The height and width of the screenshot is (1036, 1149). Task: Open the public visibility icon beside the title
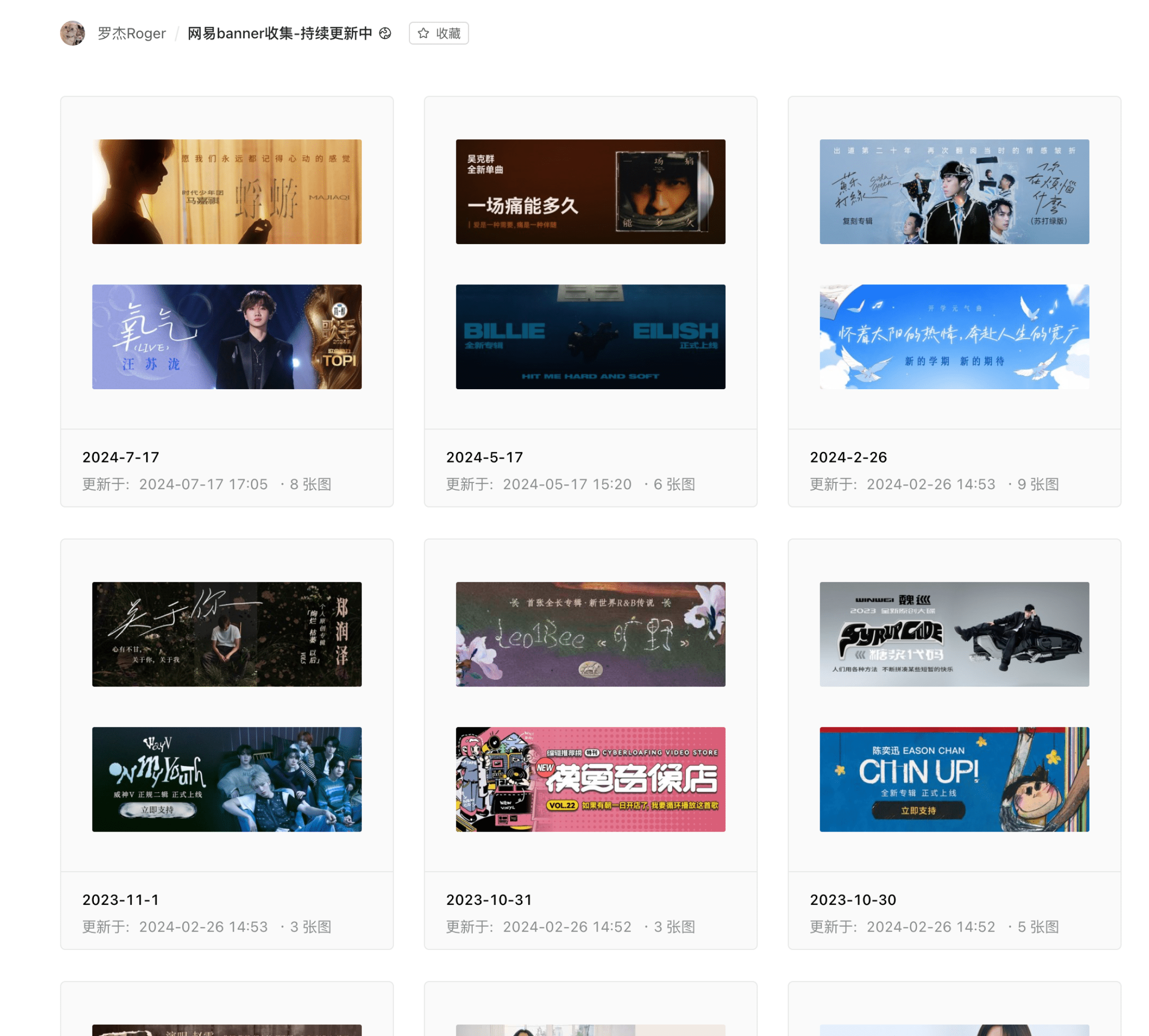(x=385, y=33)
